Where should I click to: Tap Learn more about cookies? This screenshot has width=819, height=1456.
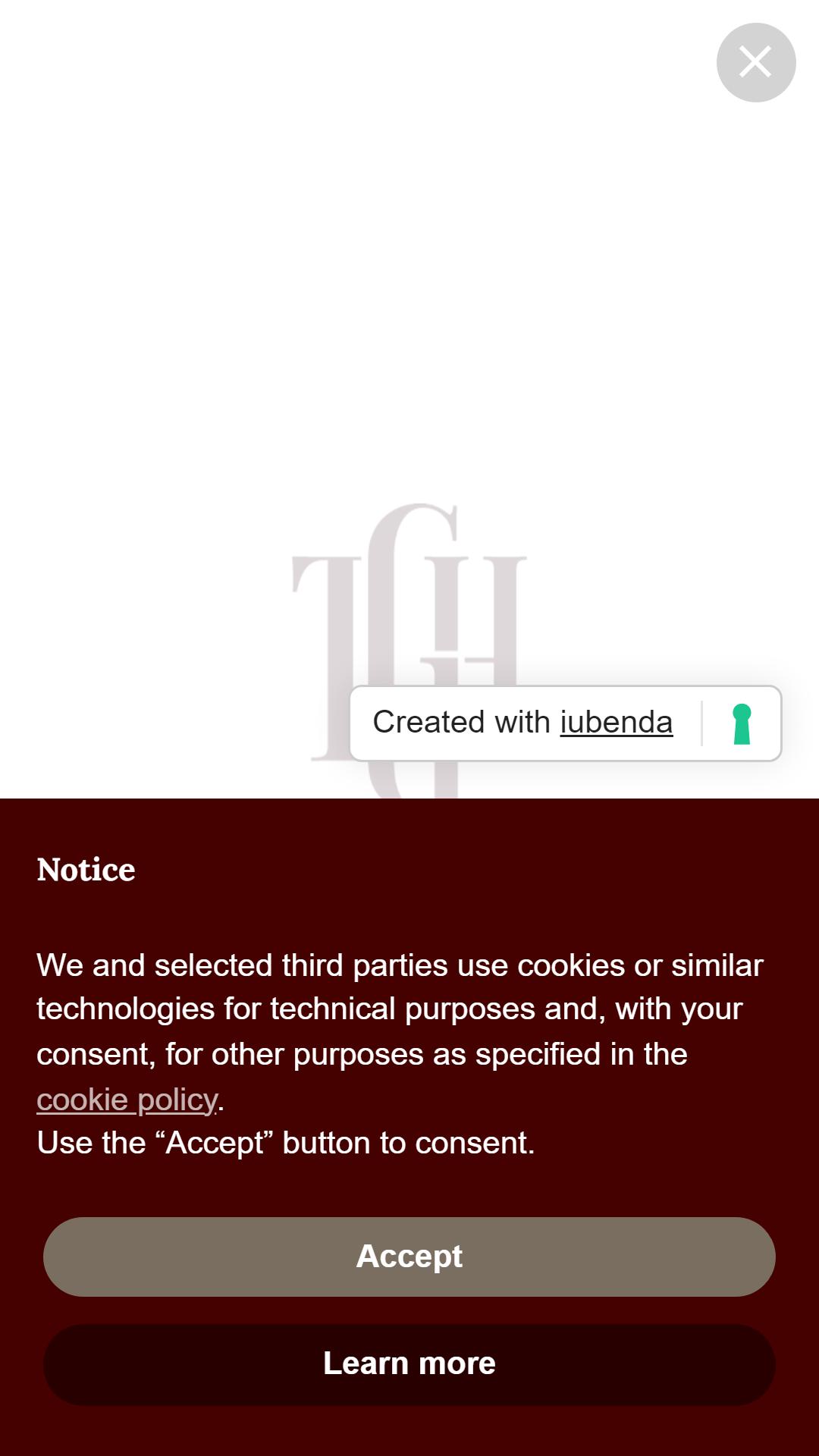(409, 1364)
